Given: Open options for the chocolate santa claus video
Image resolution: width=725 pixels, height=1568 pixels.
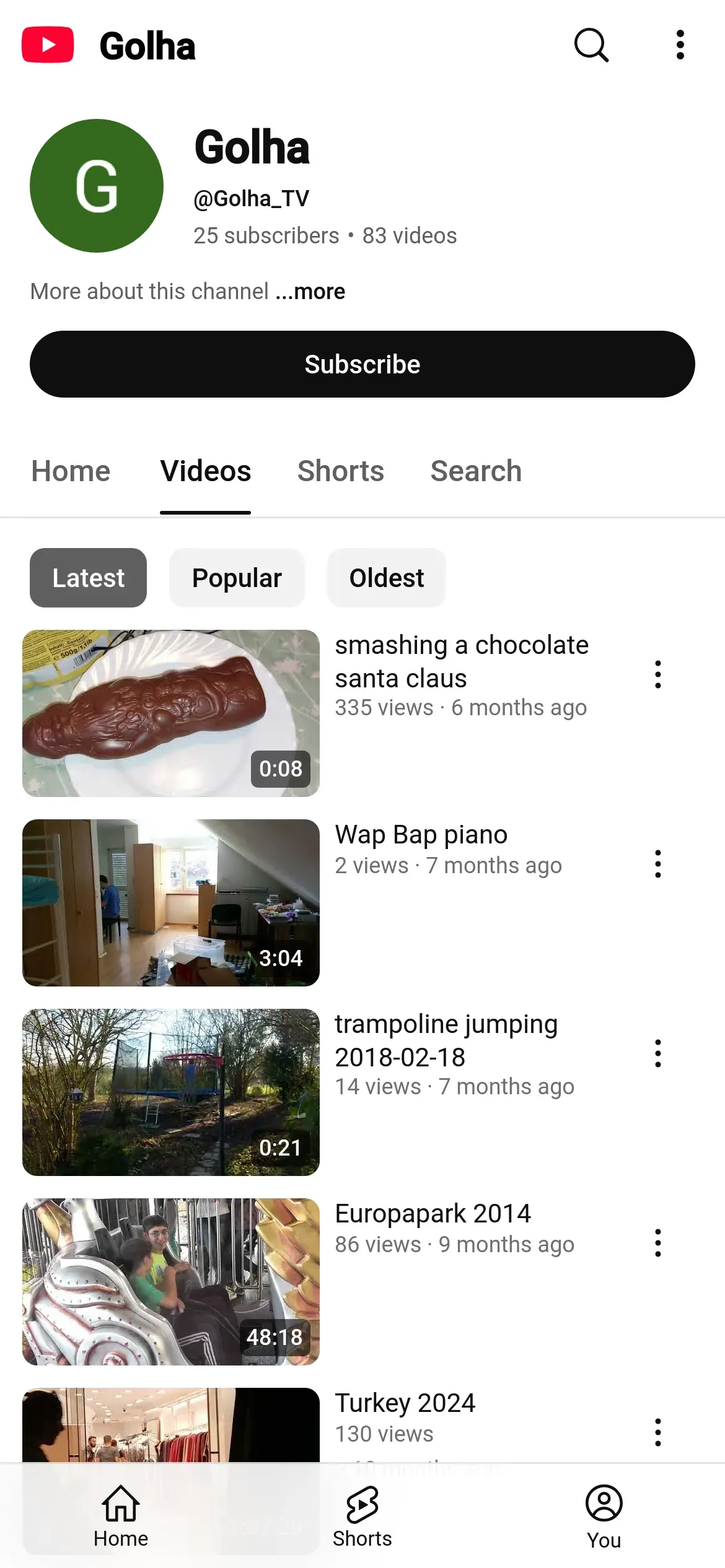Looking at the screenshot, I should tap(657, 674).
